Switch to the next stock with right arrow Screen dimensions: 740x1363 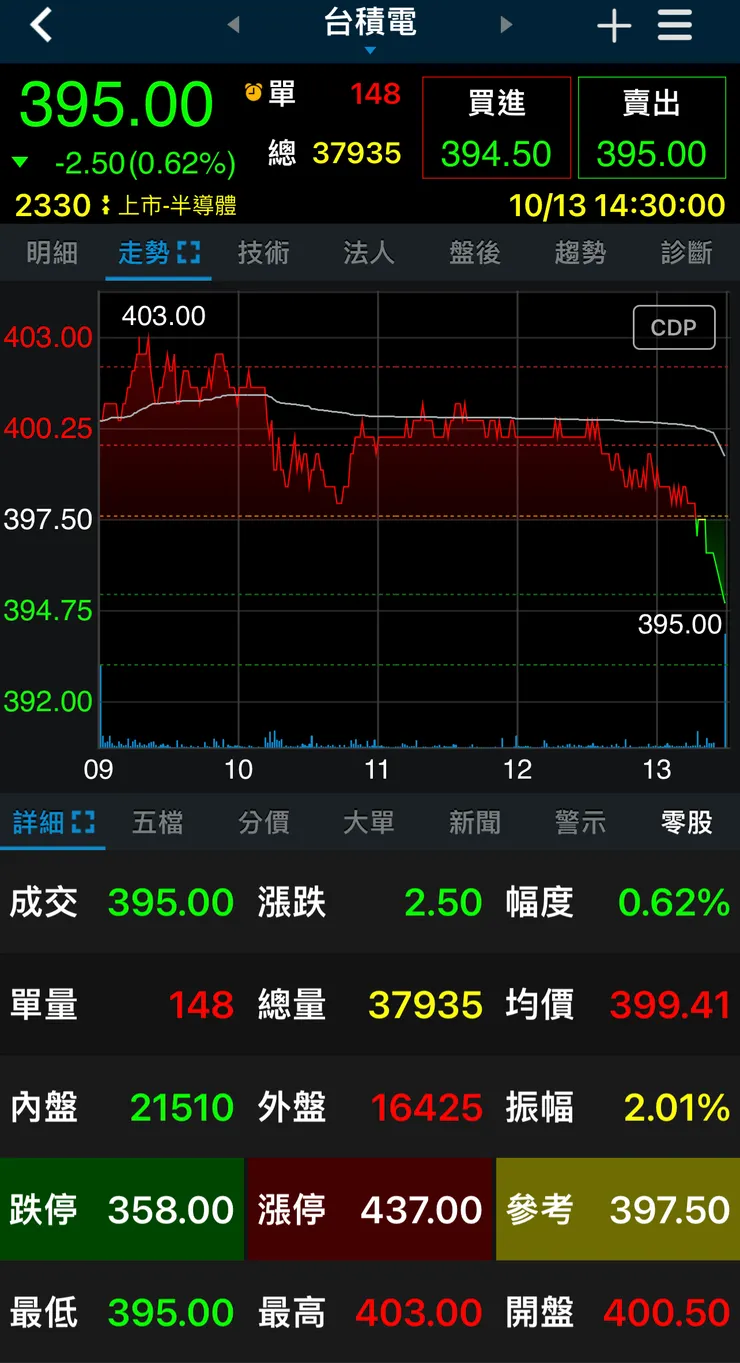pos(506,25)
